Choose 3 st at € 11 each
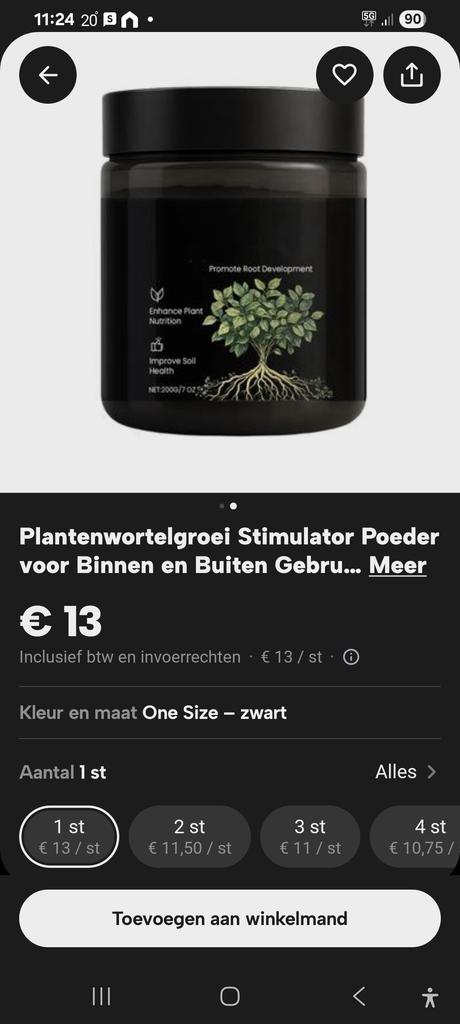 click(310, 837)
